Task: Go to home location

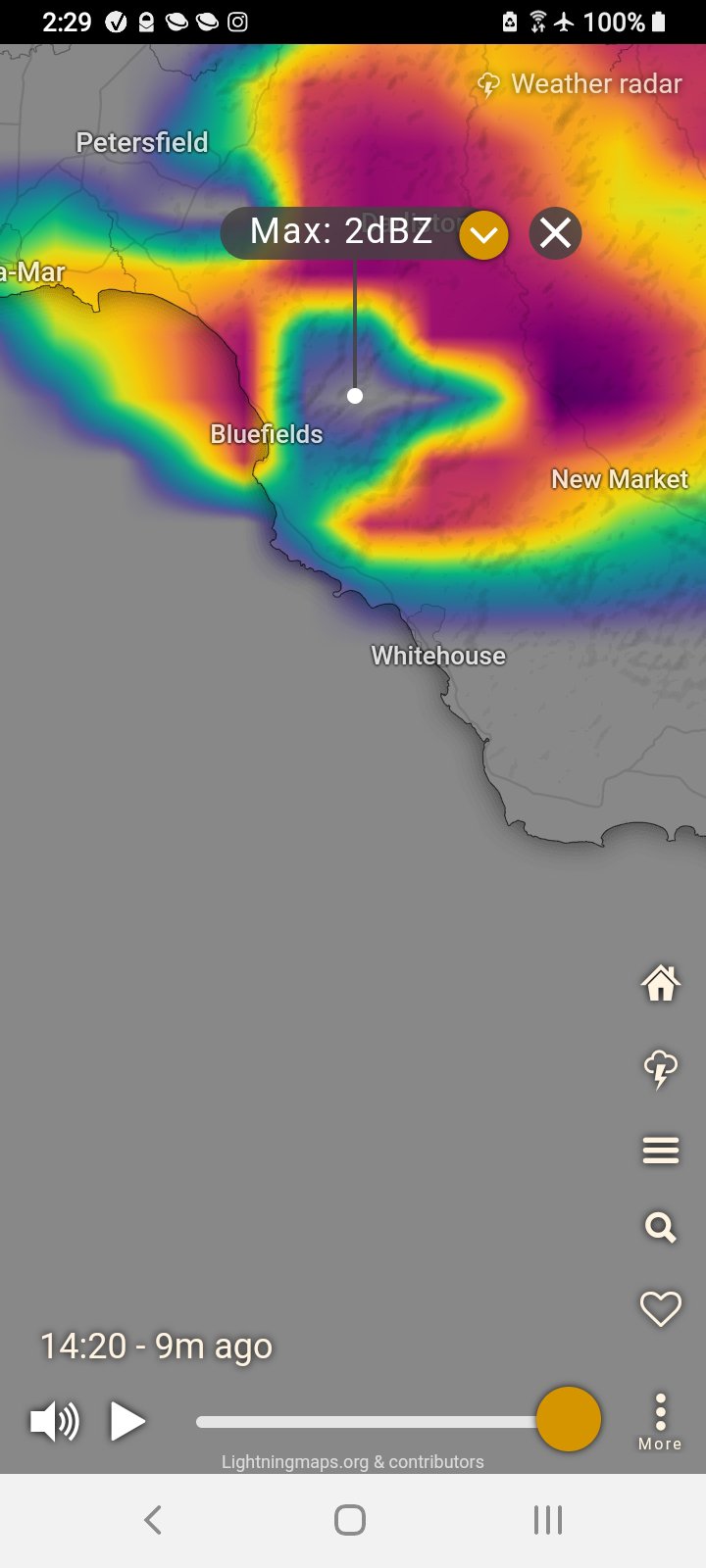Action: pos(660,983)
